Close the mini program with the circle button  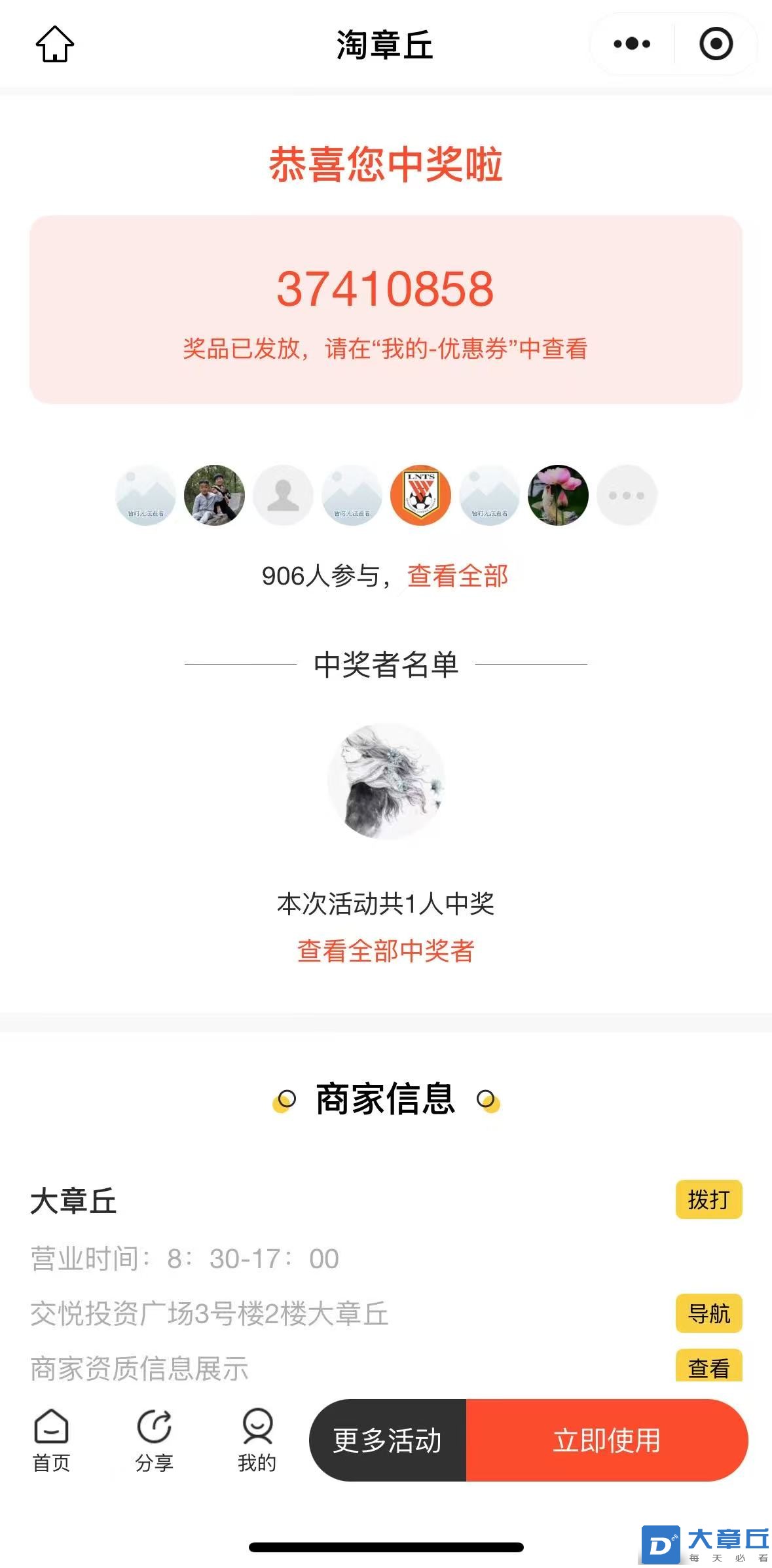point(716,44)
